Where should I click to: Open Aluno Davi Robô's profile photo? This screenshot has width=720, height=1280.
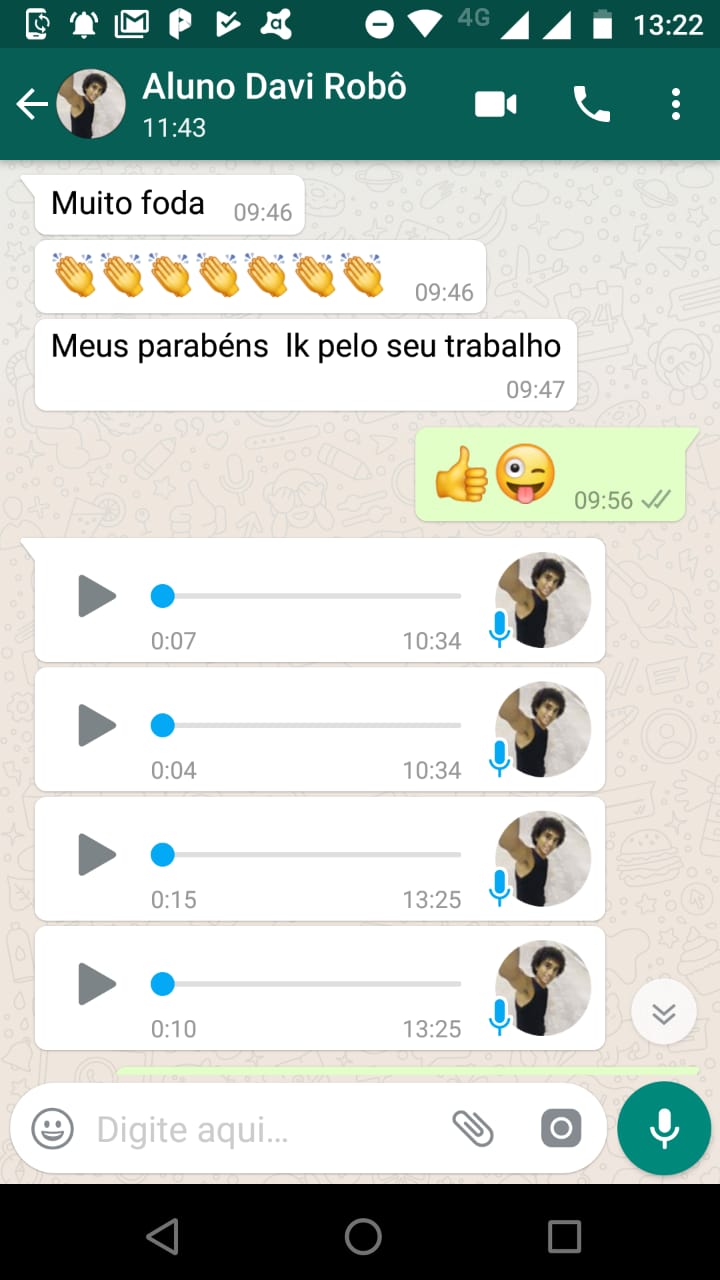[x=91, y=104]
